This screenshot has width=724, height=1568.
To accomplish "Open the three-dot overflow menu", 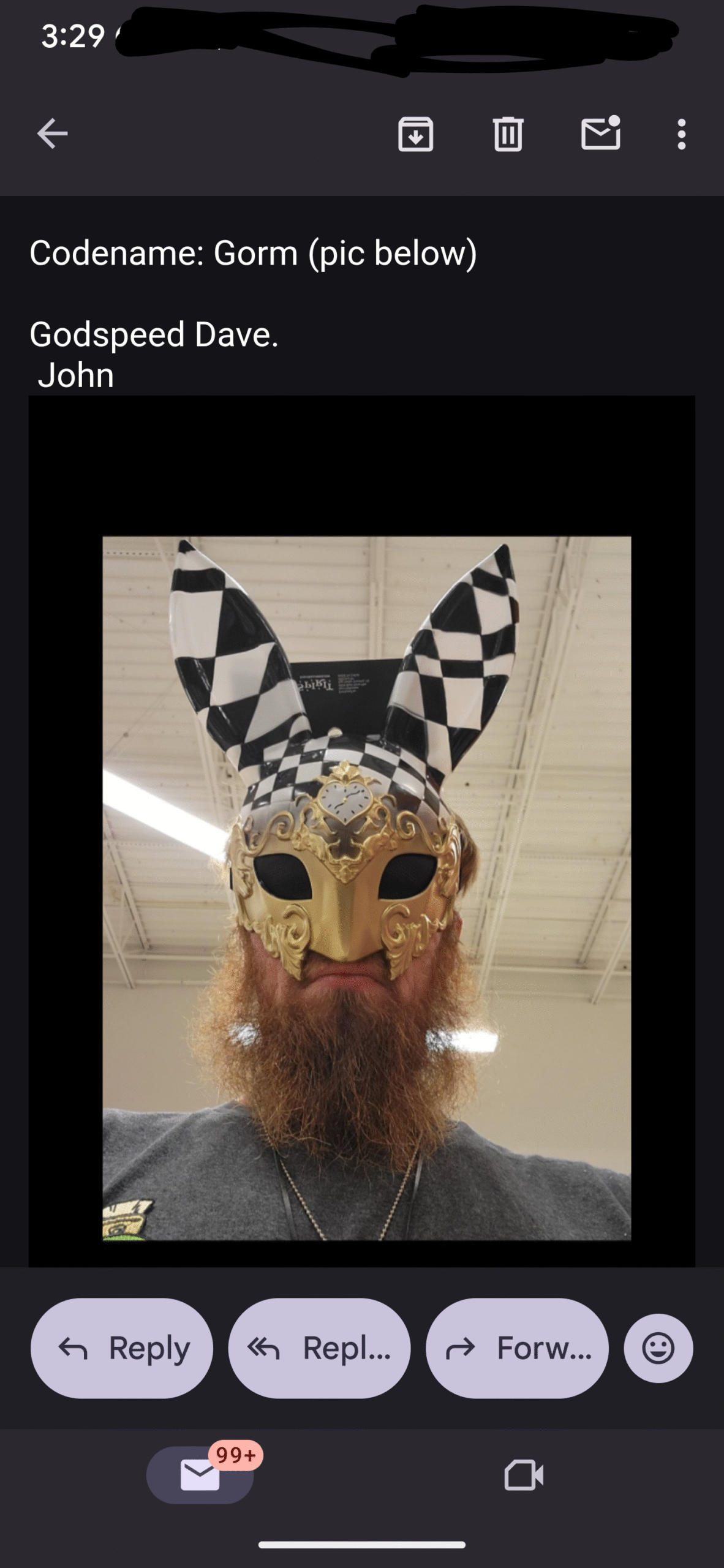I will pos(681,134).
